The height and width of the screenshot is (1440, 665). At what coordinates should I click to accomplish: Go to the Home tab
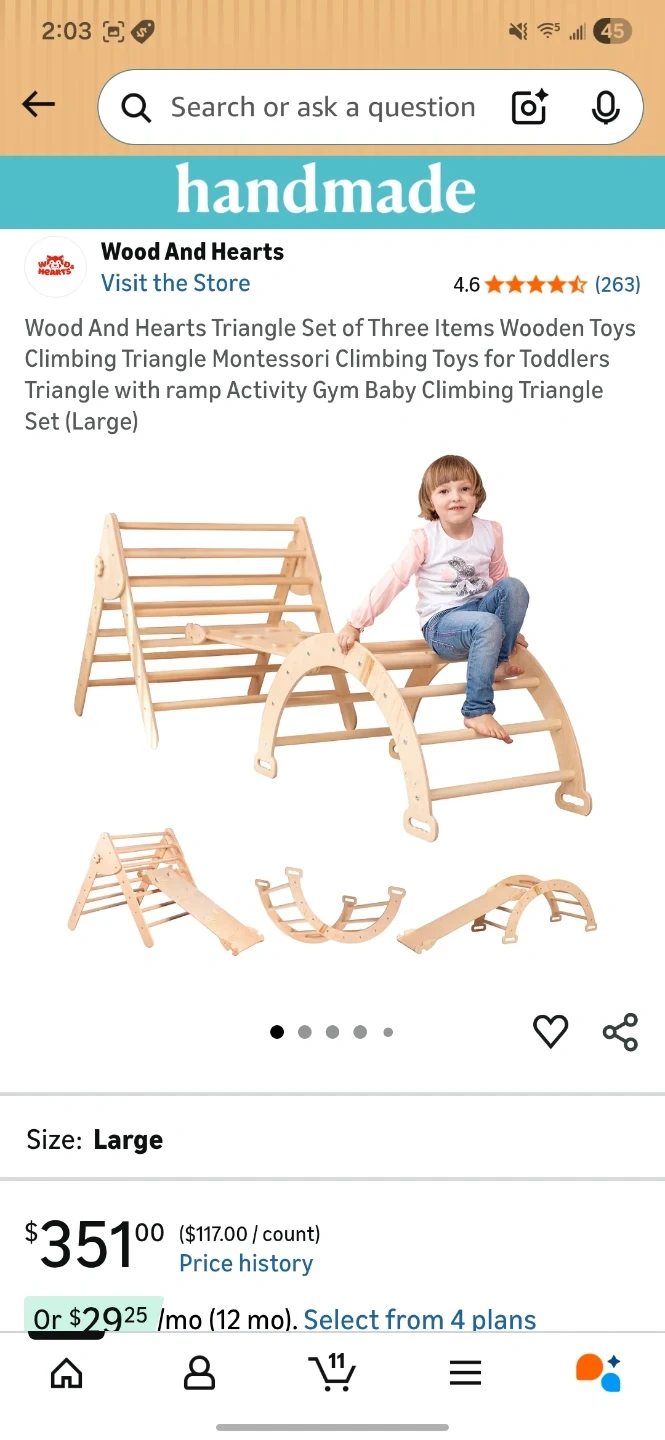point(67,1373)
